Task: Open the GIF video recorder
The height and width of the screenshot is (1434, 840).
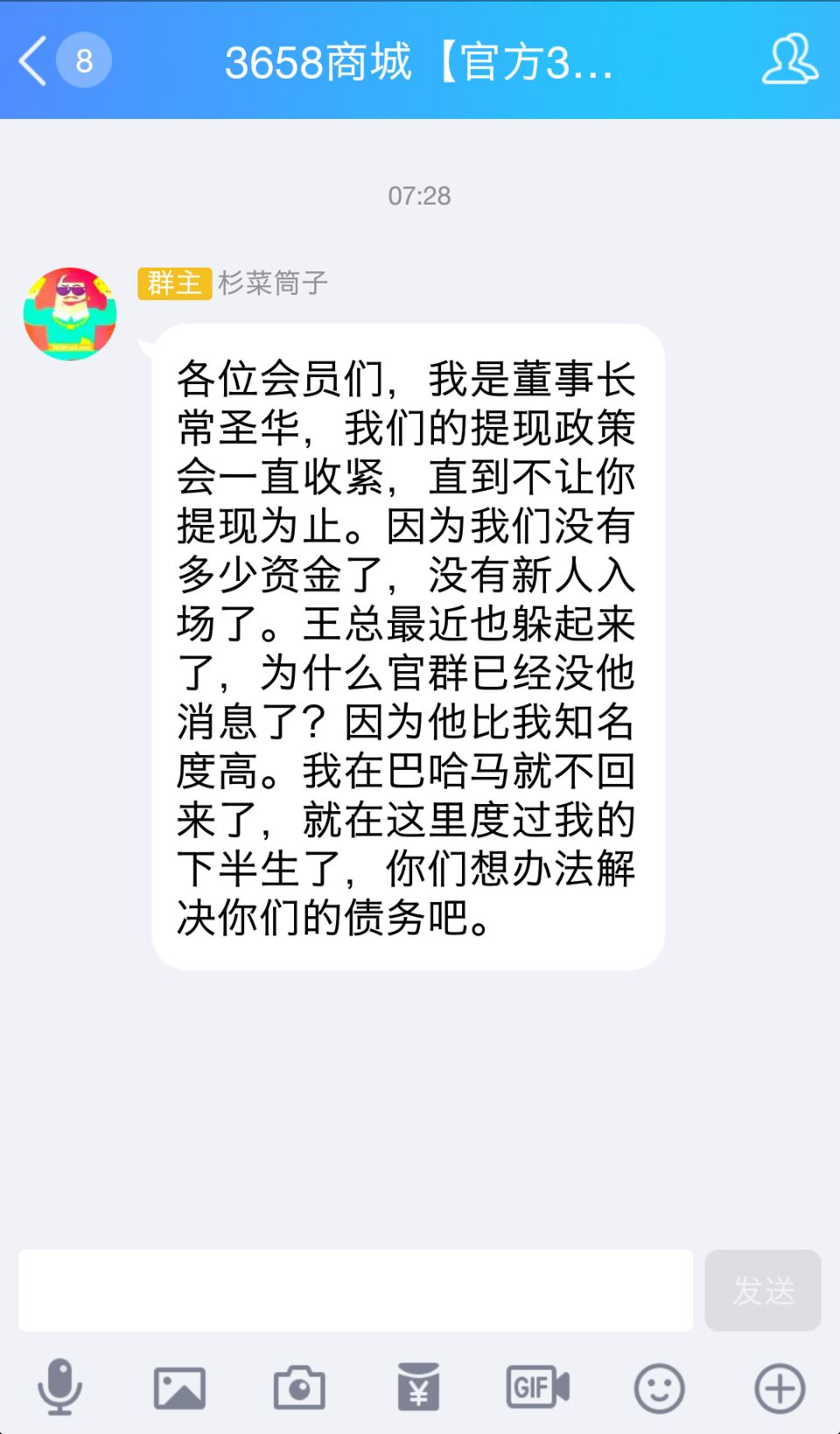Action: [537, 1388]
